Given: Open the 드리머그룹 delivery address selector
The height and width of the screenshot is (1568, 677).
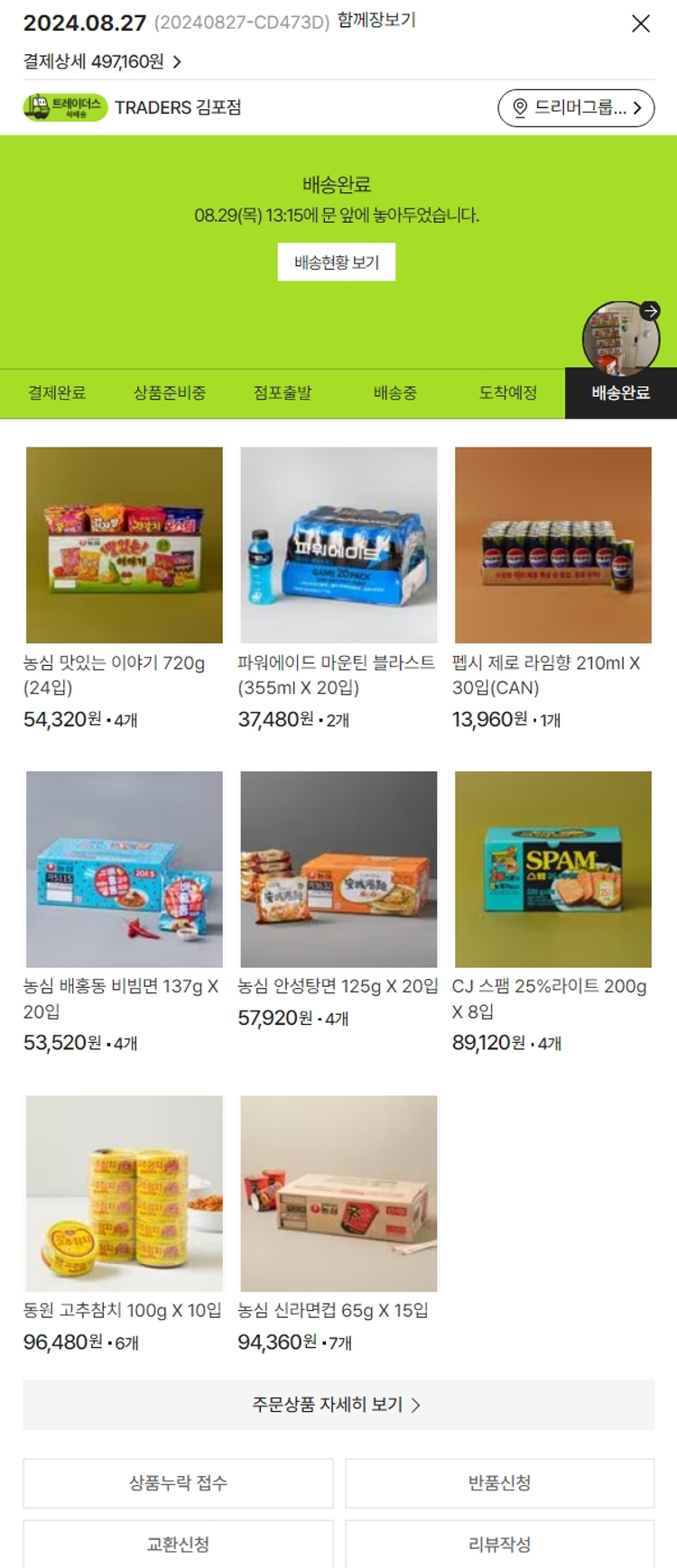Looking at the screenshot, I should (576, 108).
